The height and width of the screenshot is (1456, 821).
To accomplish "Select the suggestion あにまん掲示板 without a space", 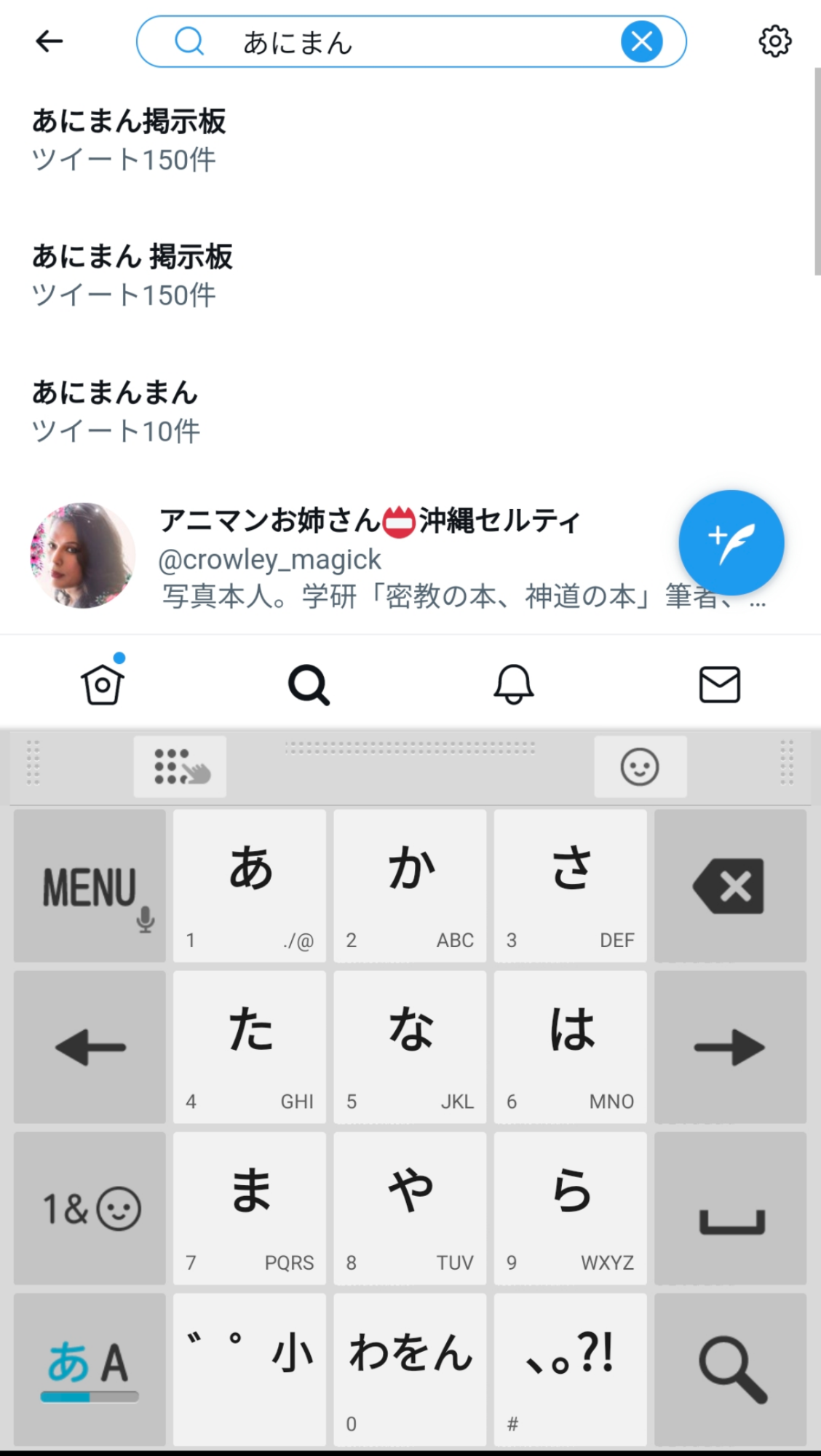I will 130,140.
